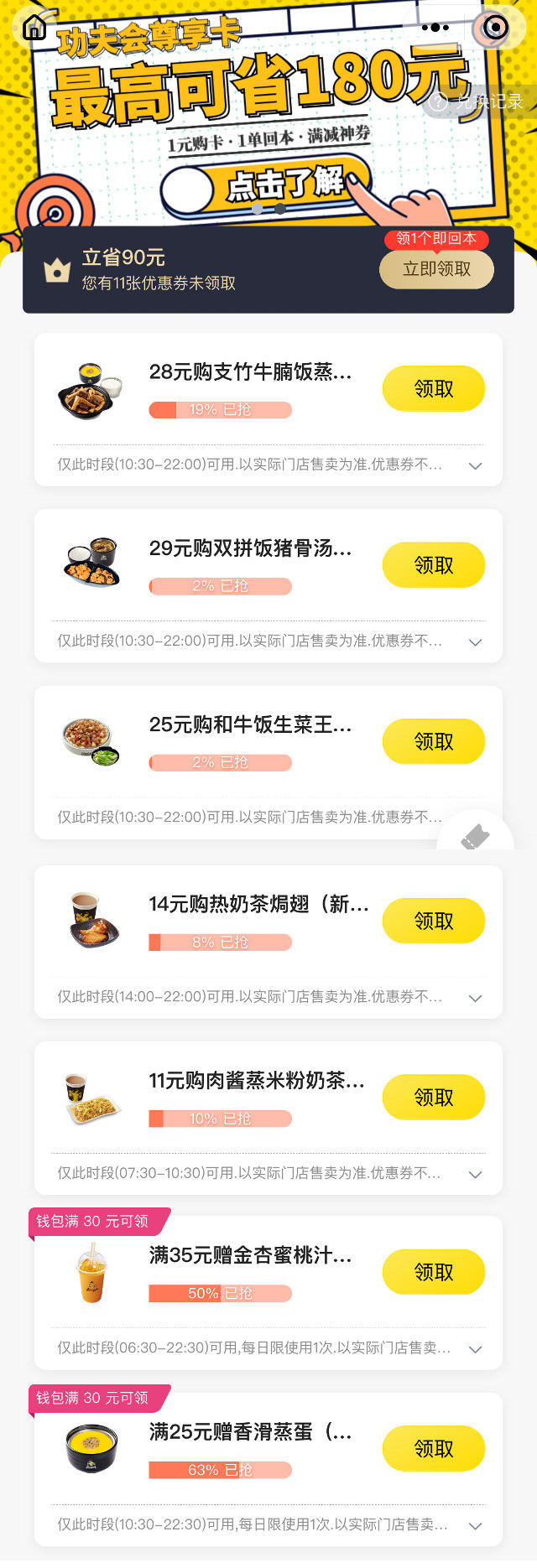Expand details of the 11元购肉酱蒸米粉奶茶 coupon
This screenshot has width=537, height=1568.
475,1174
